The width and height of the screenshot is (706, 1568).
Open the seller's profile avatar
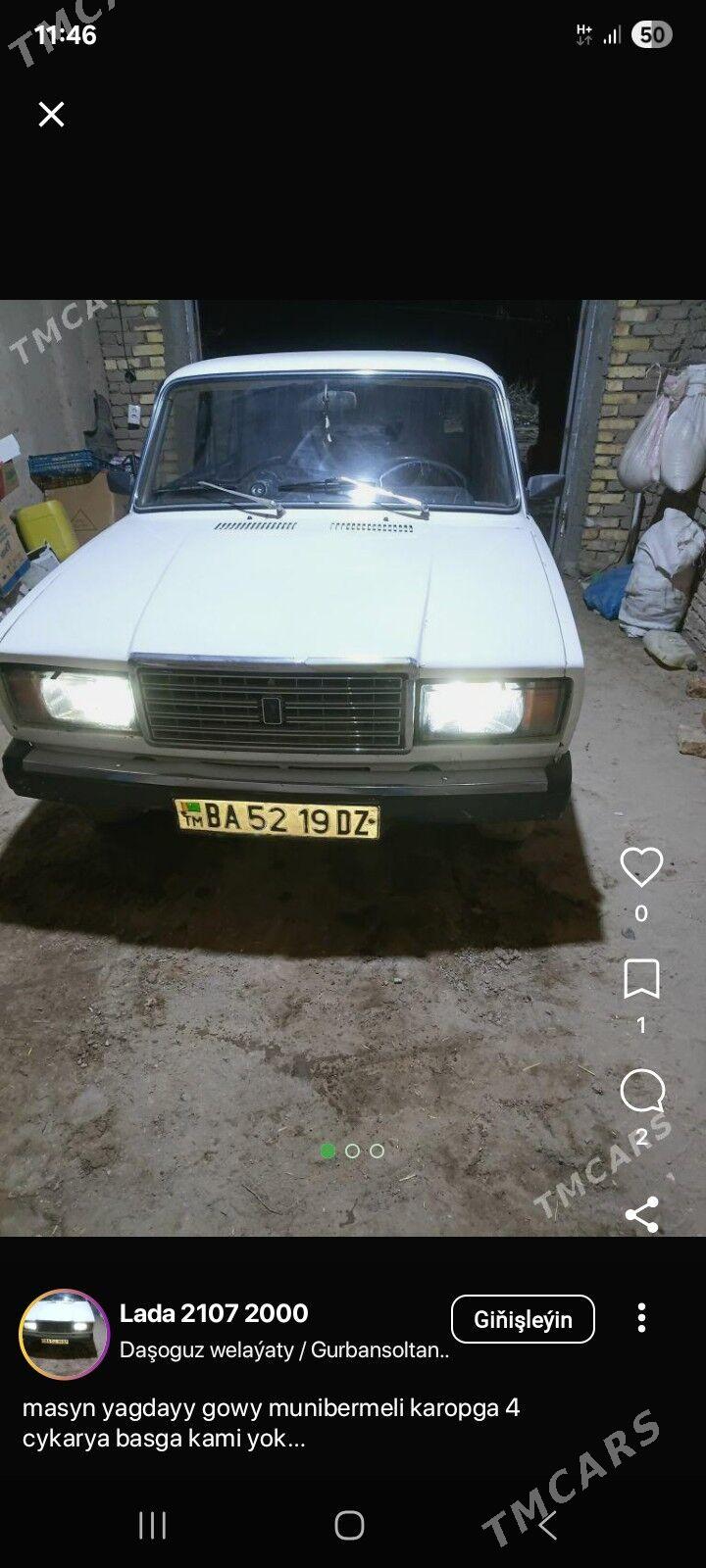coord(64,1333)
